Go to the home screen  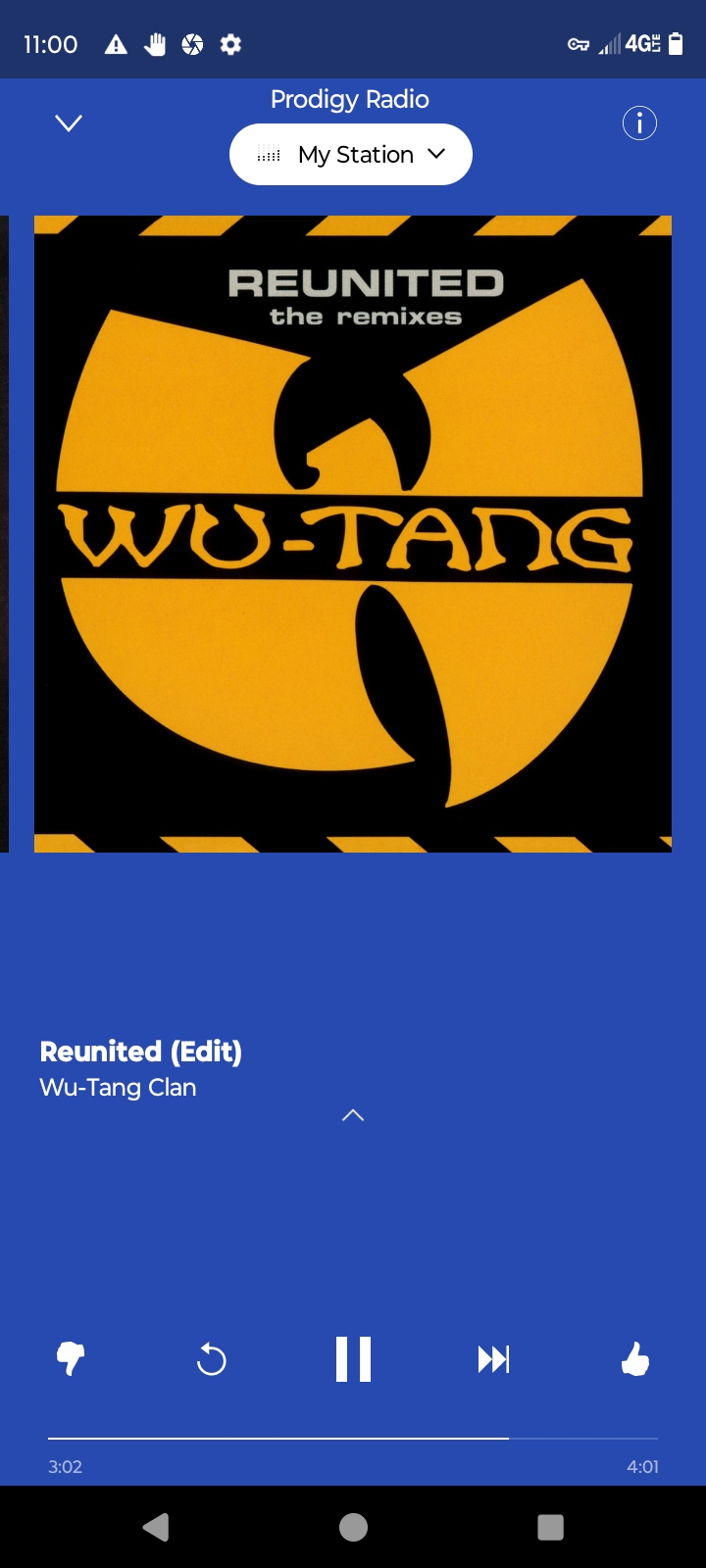click(353, 1527)
